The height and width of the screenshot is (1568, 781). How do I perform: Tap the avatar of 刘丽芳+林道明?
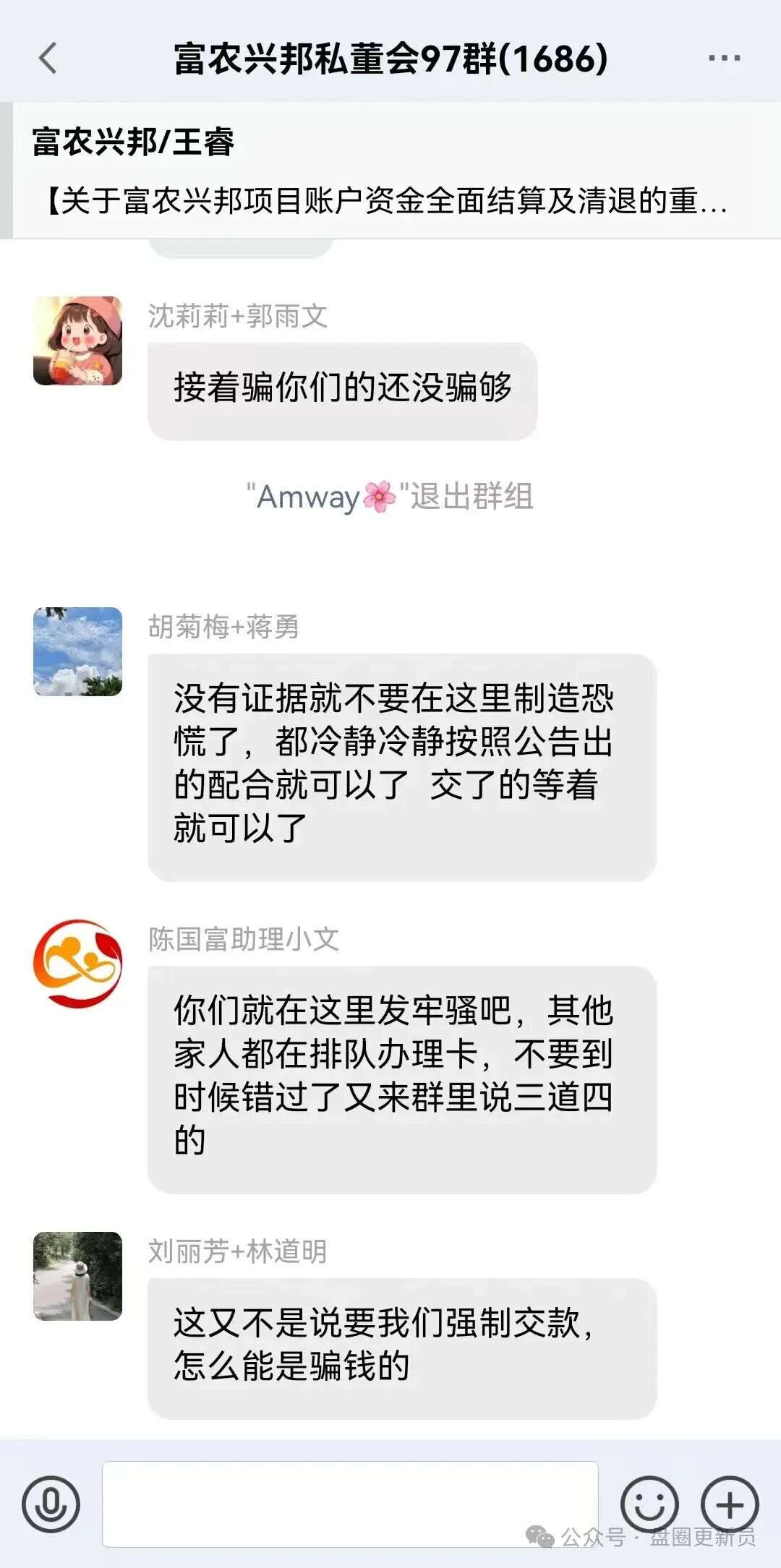77,1276
